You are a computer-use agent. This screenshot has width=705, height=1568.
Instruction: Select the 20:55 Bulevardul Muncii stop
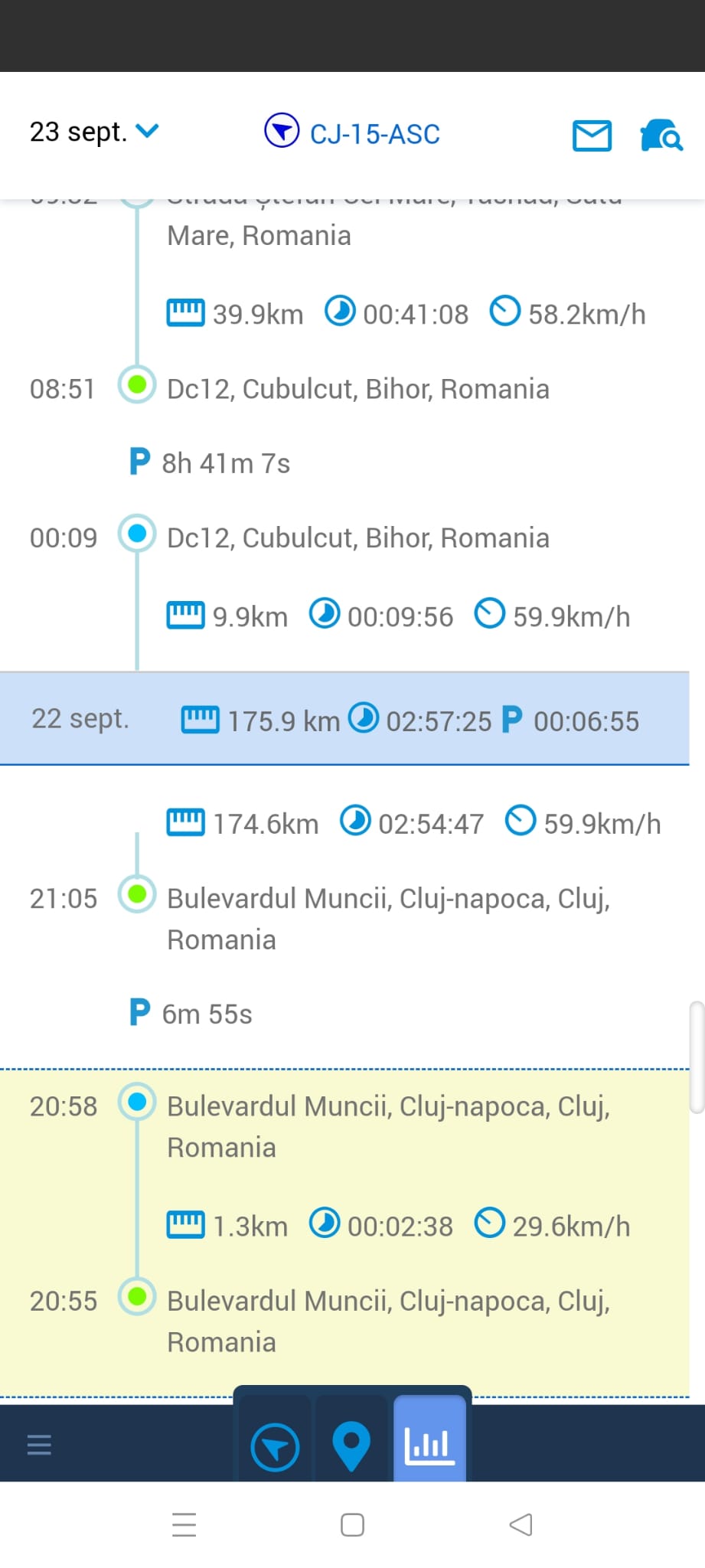pyautogui.click(x=344, y=1321)
